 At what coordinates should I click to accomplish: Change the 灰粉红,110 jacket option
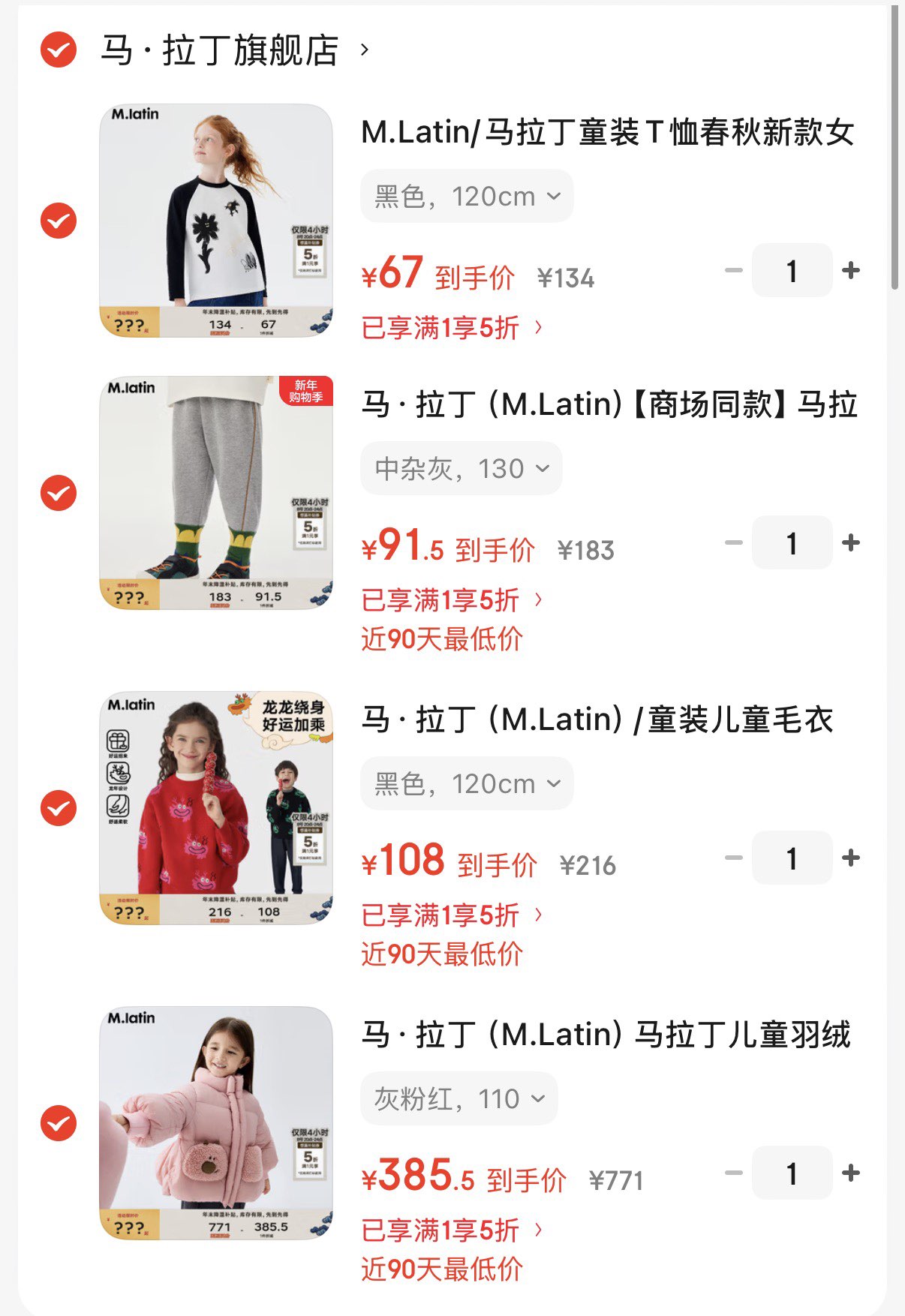(x=459, y=1099)
